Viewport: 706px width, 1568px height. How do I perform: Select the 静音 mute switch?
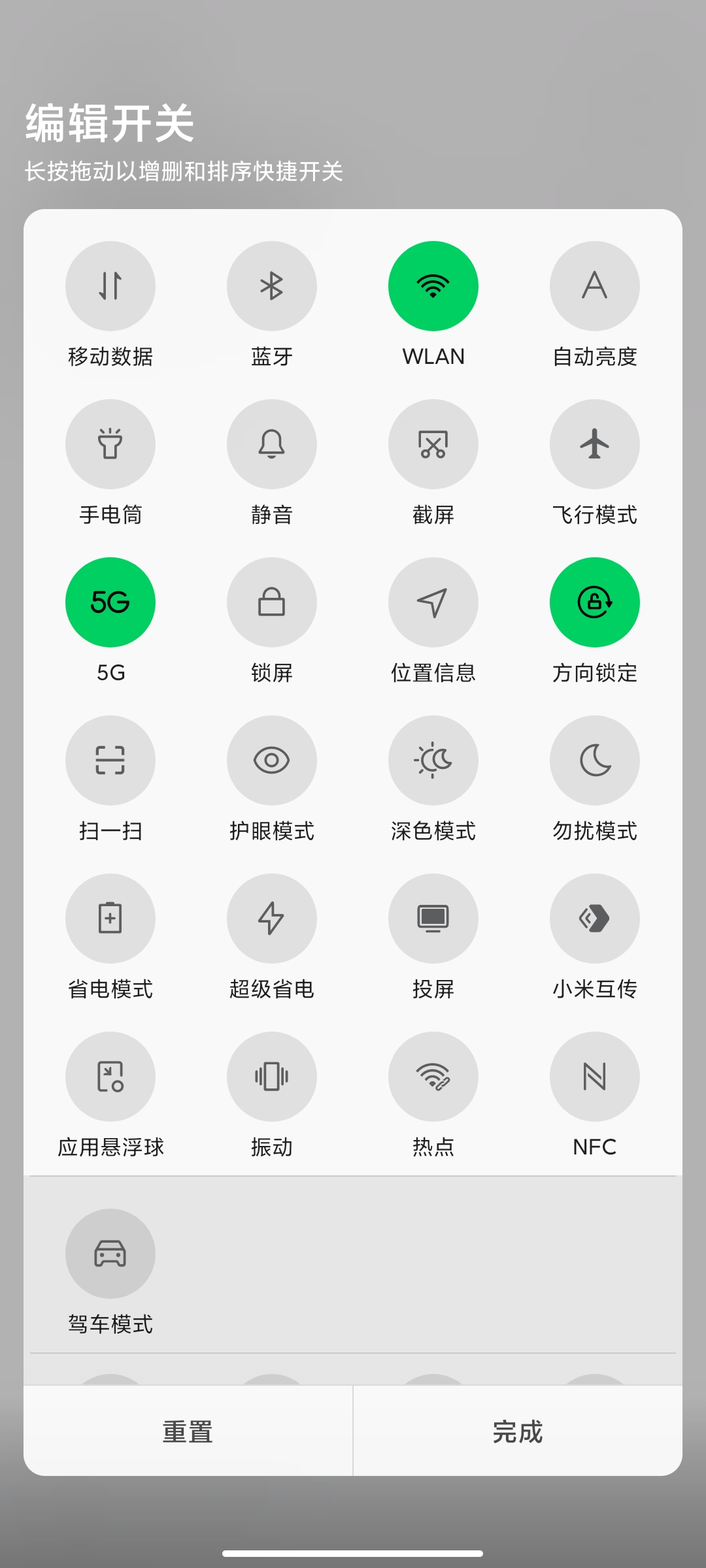(272, 444)
